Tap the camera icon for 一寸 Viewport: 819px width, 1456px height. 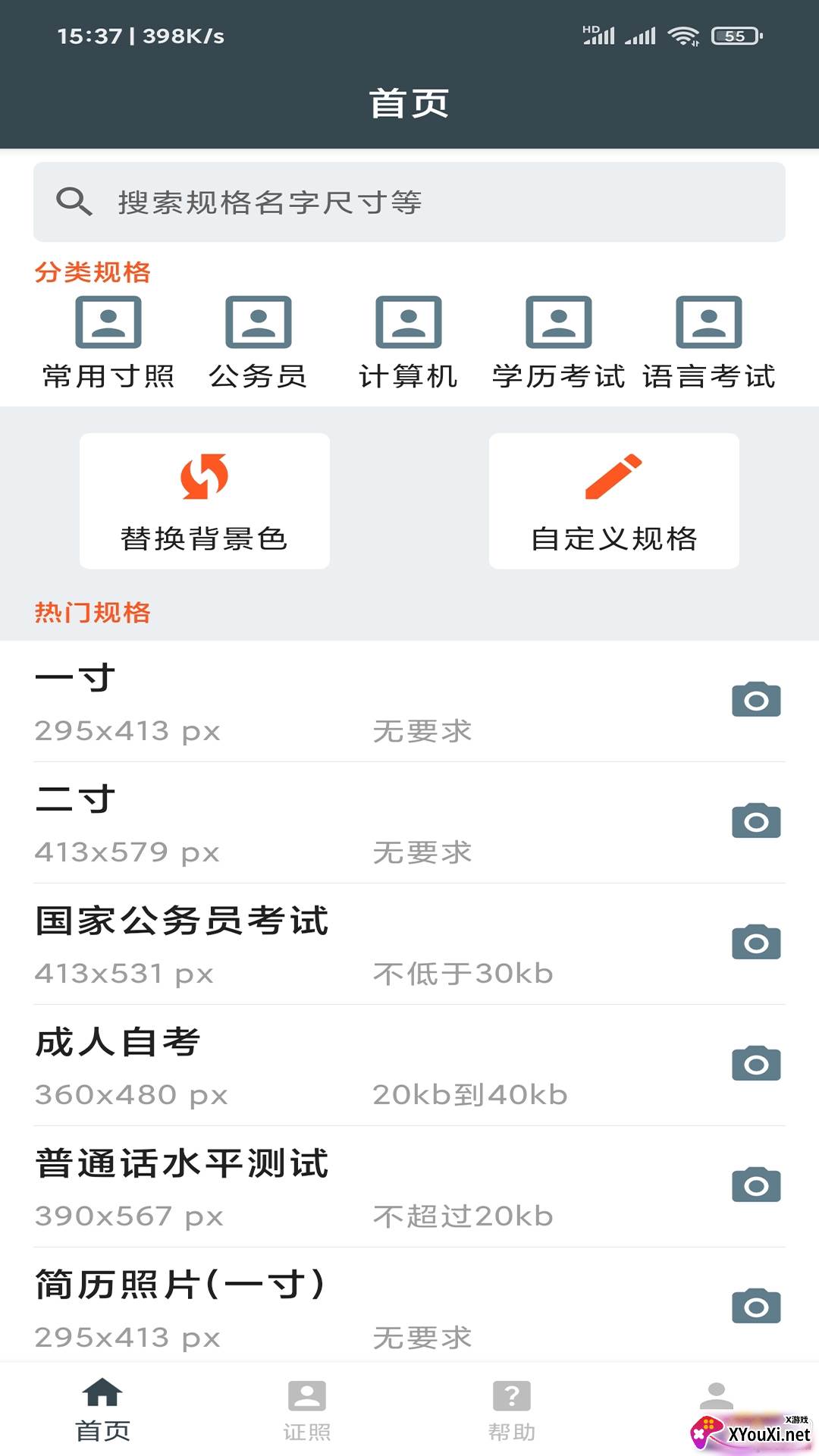click(756, 700)
